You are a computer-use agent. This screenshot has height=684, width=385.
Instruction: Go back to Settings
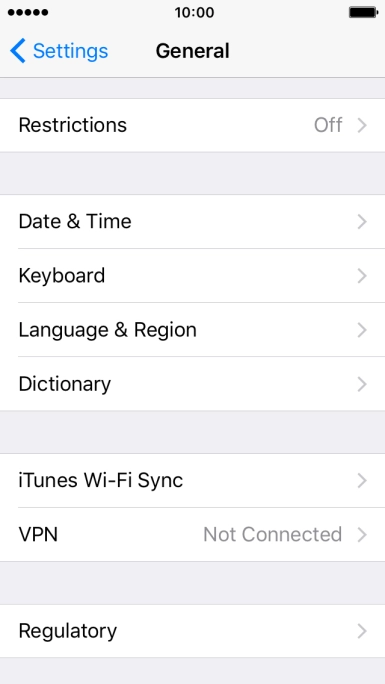(59, 51)
